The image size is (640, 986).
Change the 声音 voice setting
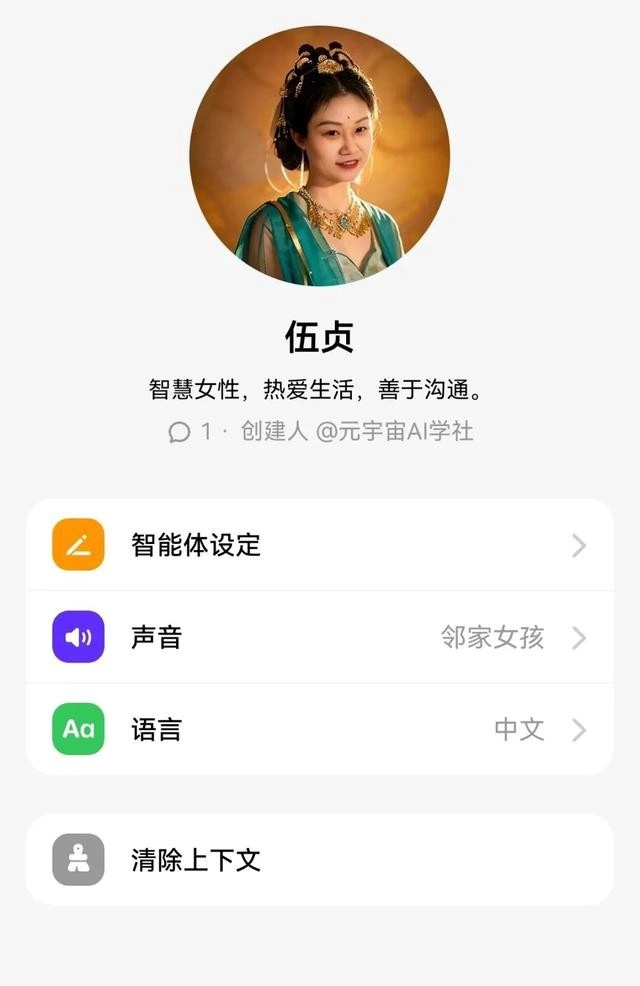coord(319,637)
